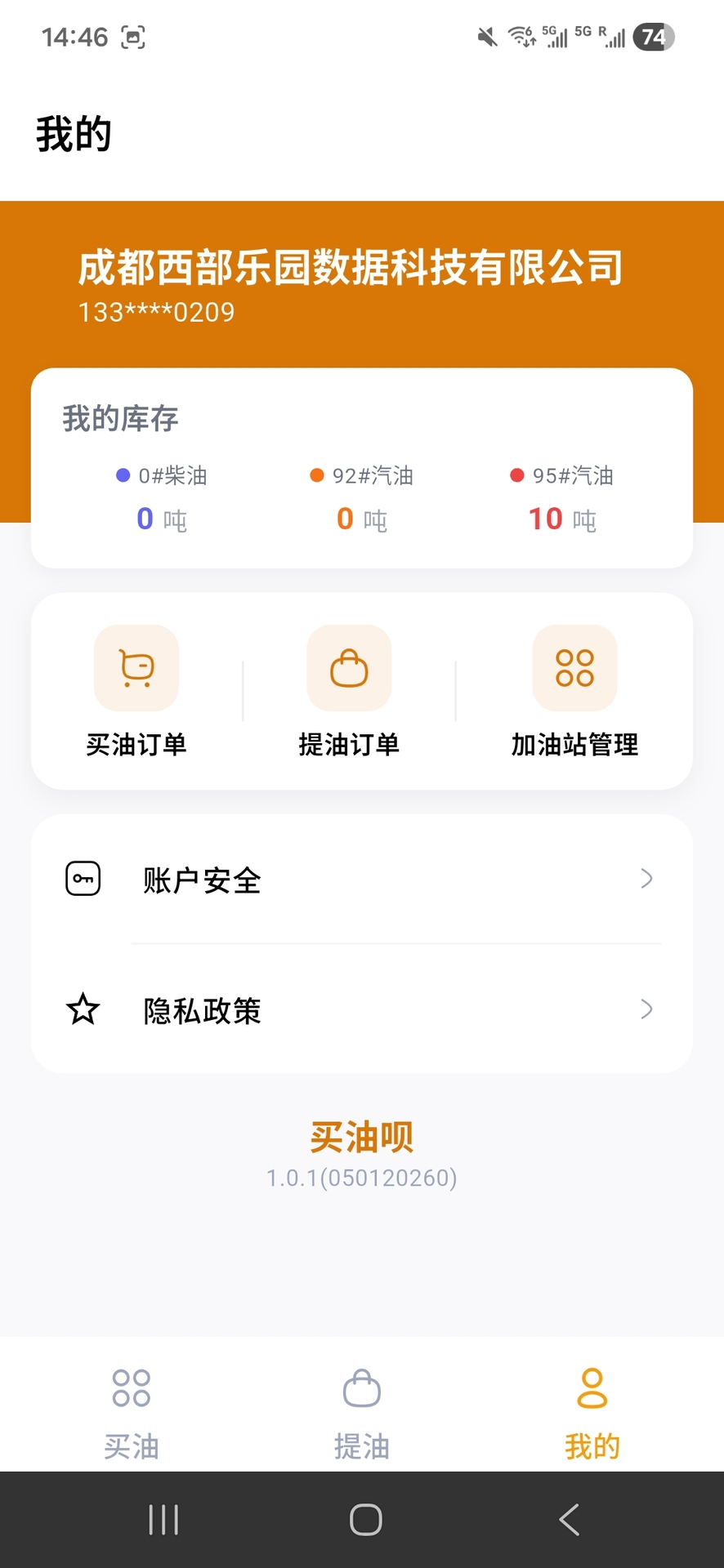The height and width of the screenshot is (1568, 724).
Task: Click the key icon beside 账户安全
Action: point(83,878)
